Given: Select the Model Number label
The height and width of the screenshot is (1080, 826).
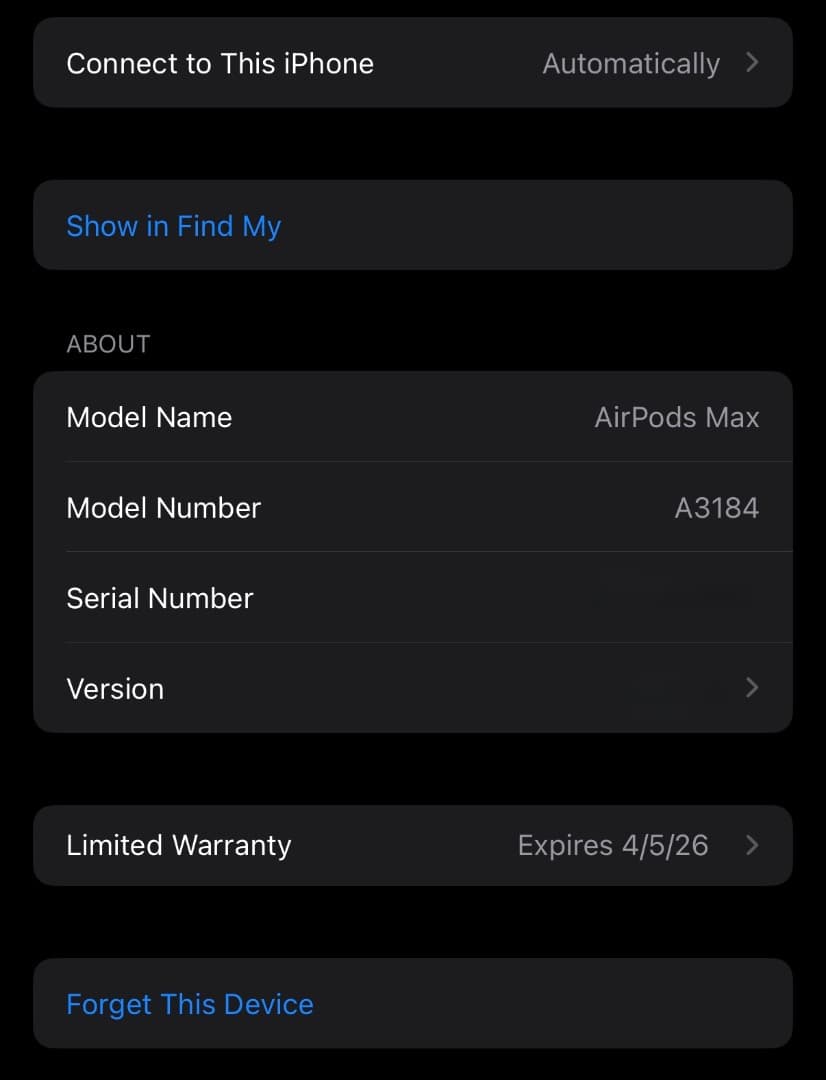Looking at the screenshot, I should click(x=163, y=508).
